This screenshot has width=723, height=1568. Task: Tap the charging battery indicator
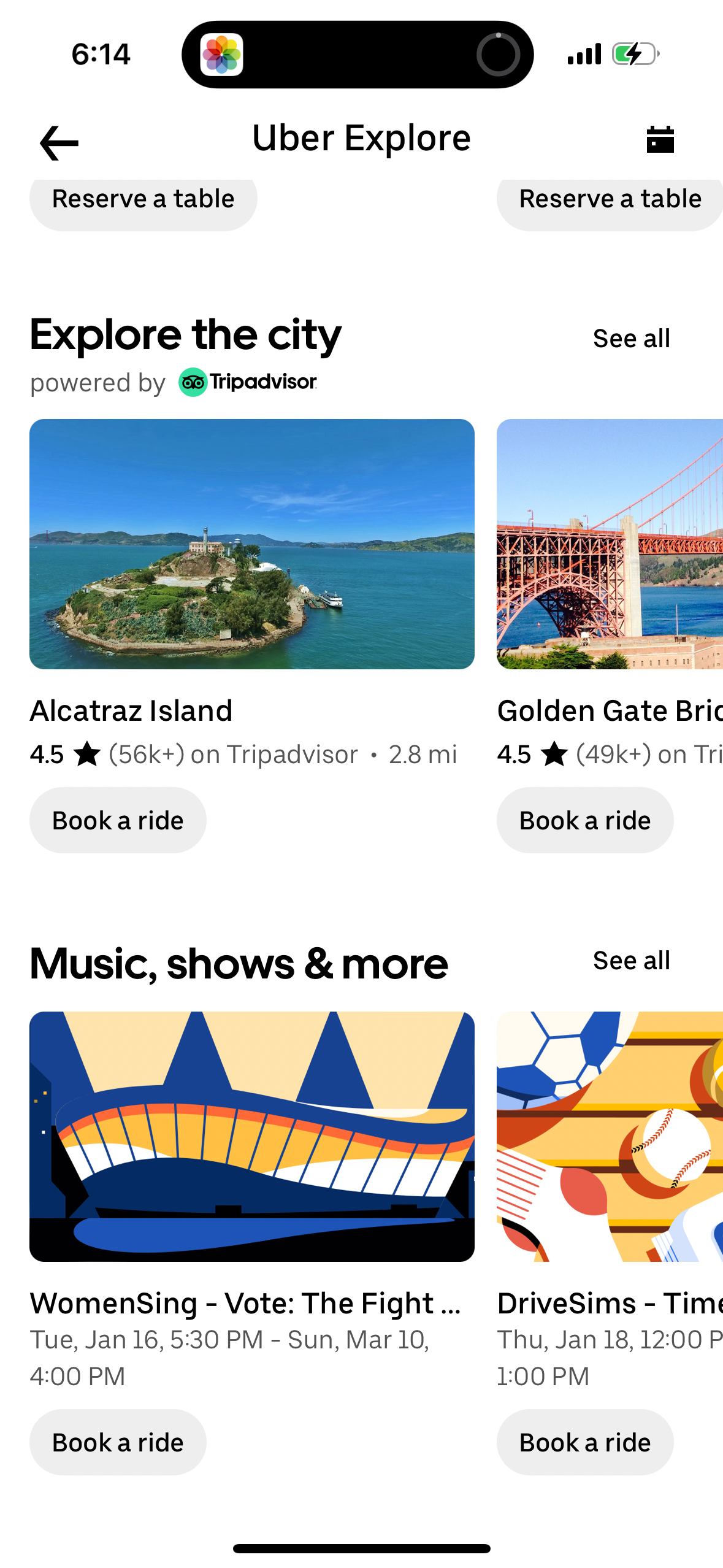pyautogui.click(x=633, y=54)
